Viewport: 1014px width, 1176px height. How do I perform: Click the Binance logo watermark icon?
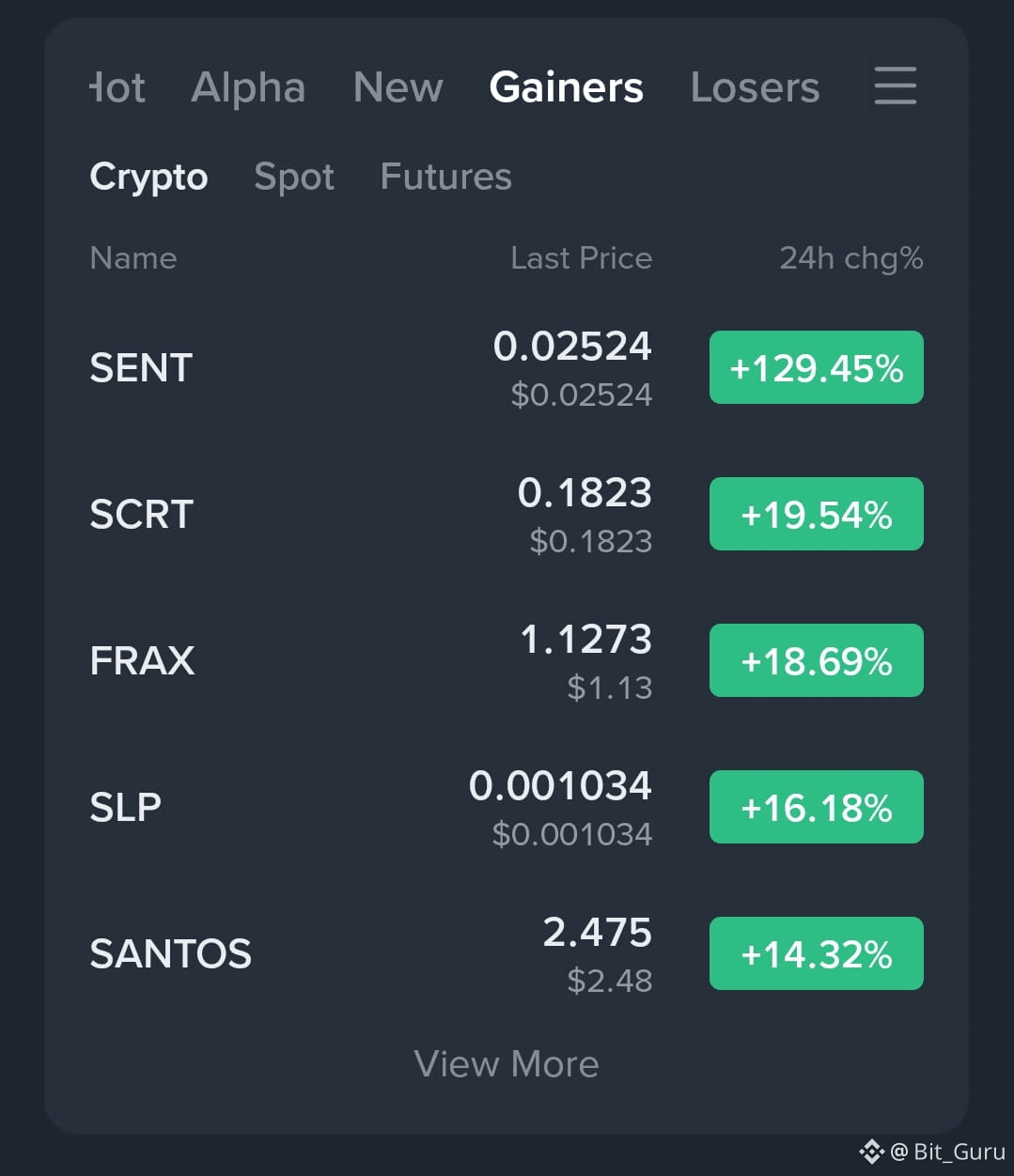pos(872,1149)
